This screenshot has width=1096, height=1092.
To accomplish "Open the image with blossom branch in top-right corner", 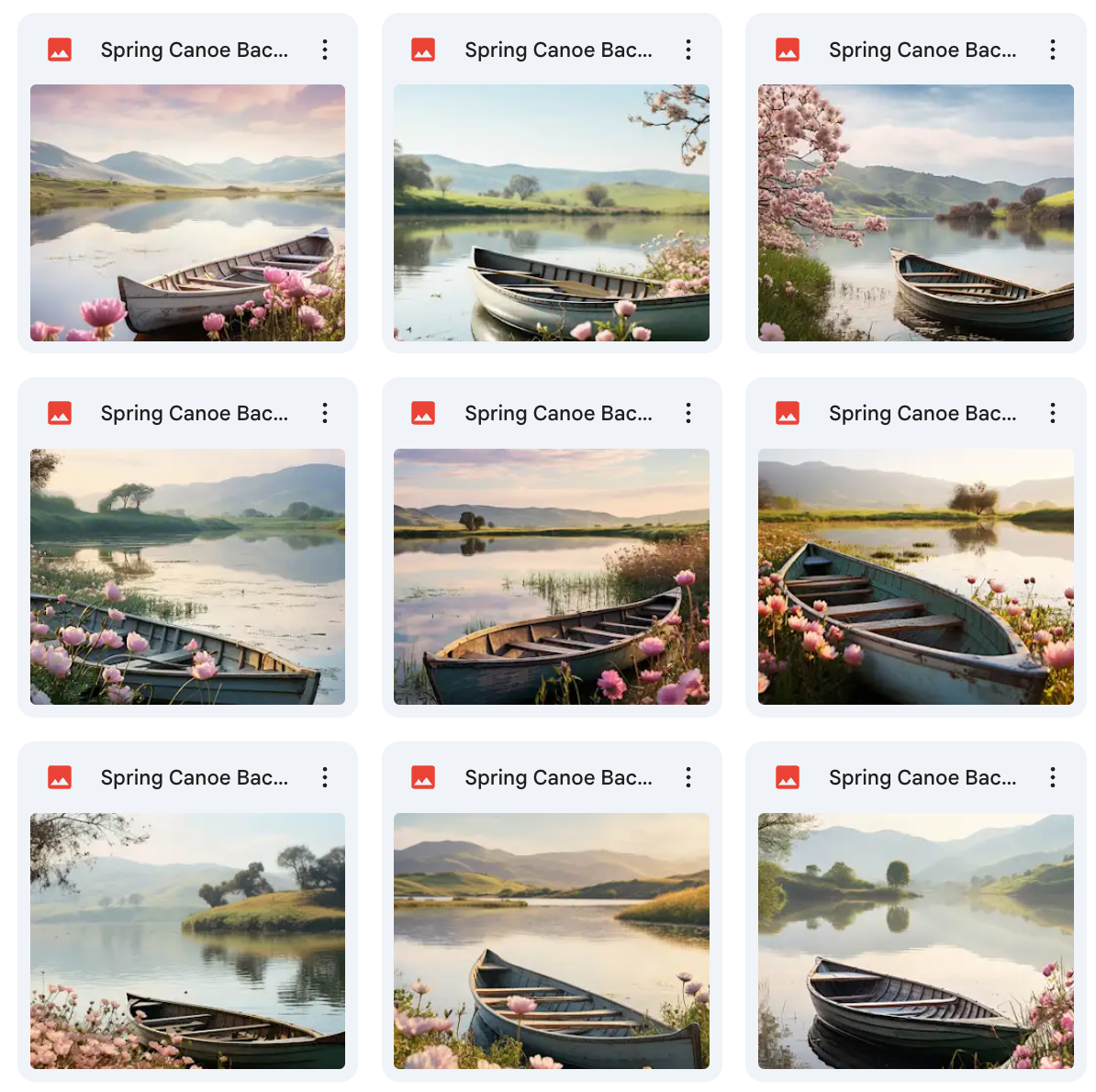I will click(x=551, y=212).
